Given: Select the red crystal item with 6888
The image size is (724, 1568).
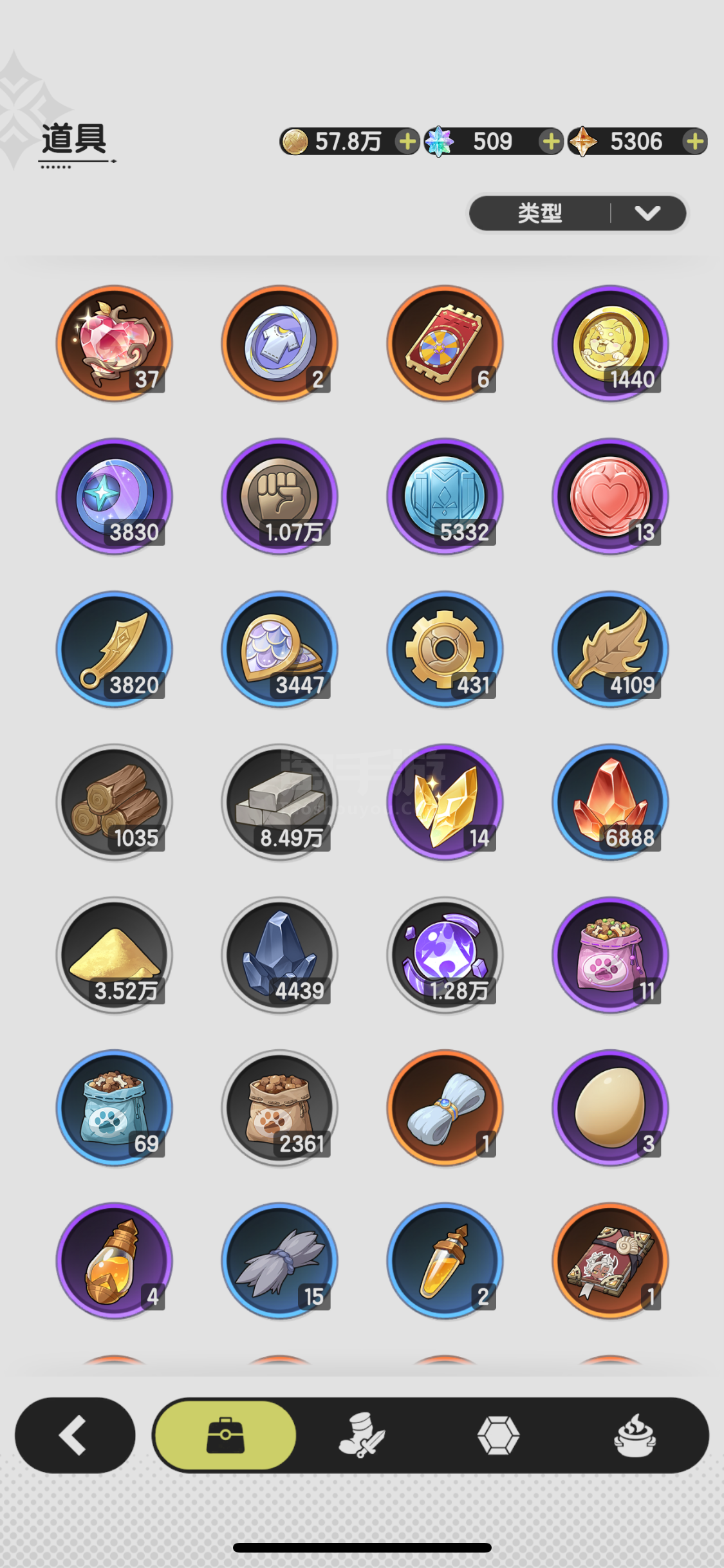Looking at the screenshot, I should (x=610, y=802).
